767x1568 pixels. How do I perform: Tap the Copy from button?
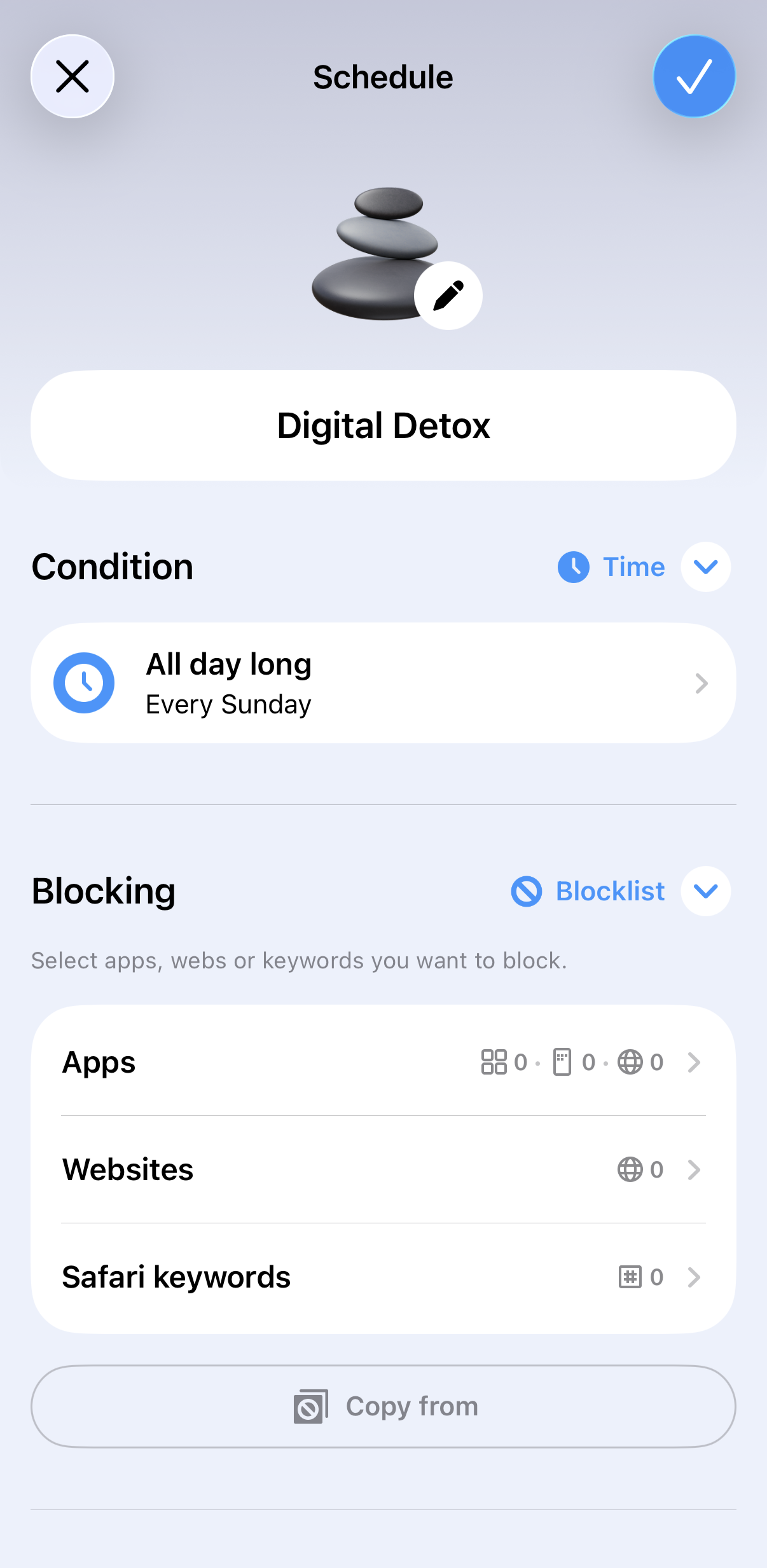tap(383, 1406)
